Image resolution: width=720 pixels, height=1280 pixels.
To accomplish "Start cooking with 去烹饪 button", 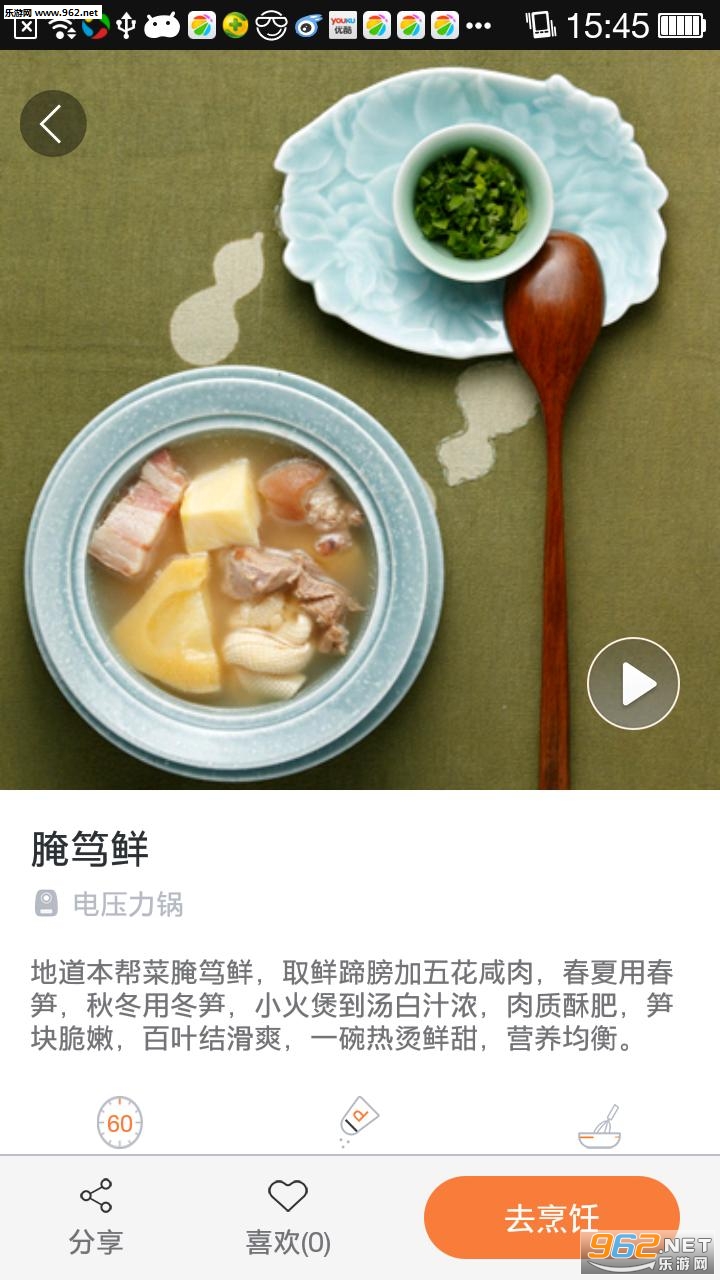I will (552, 1217).
